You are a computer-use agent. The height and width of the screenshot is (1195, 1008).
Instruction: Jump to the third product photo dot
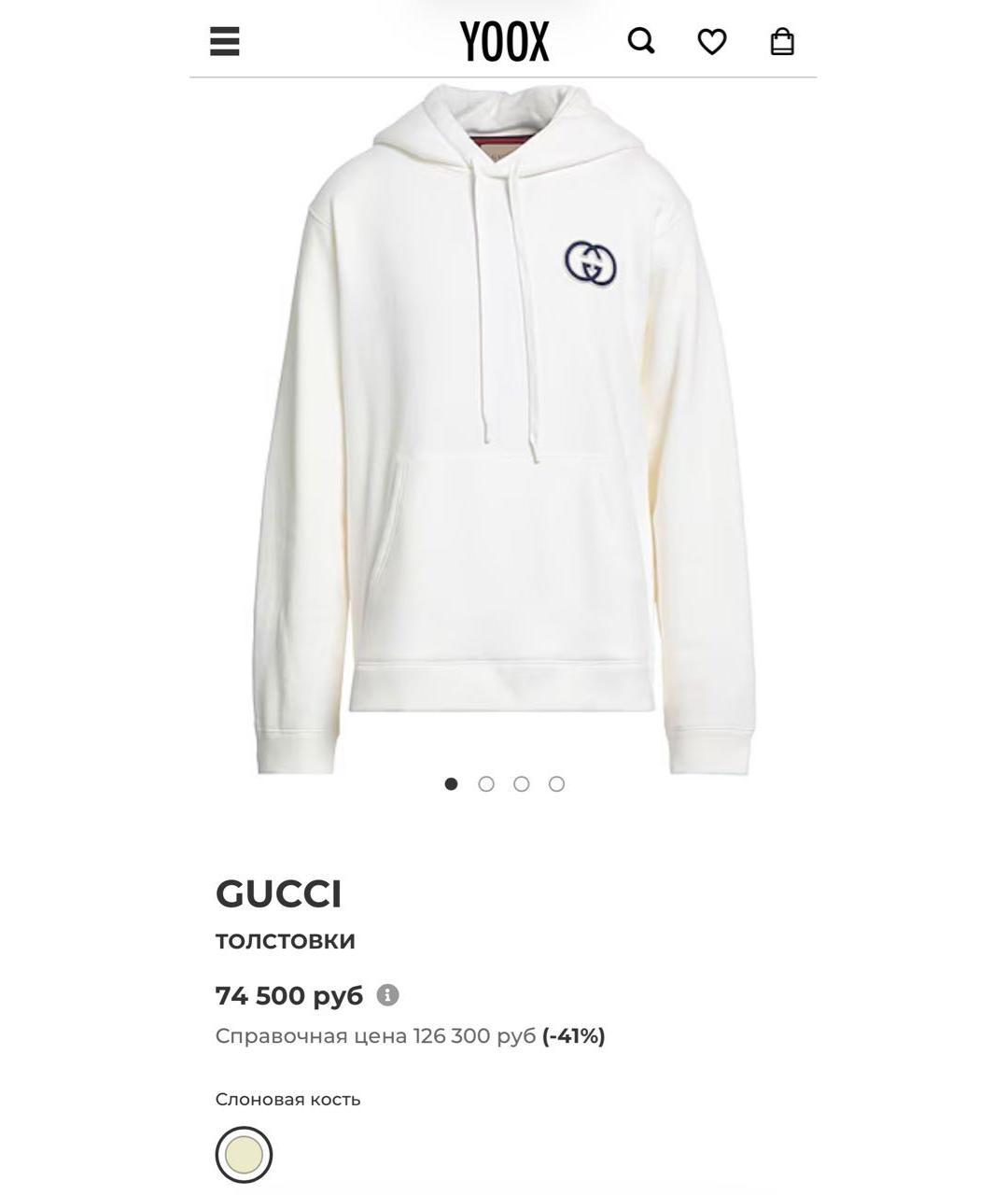point(522,784)
